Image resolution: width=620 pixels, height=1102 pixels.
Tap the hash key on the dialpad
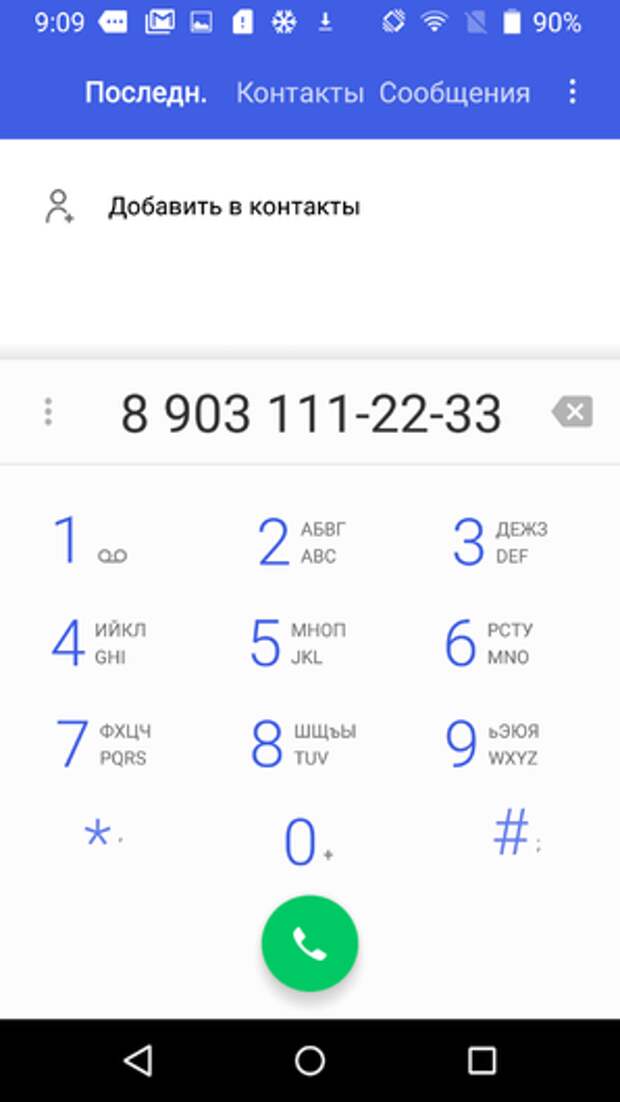point(517,833)
